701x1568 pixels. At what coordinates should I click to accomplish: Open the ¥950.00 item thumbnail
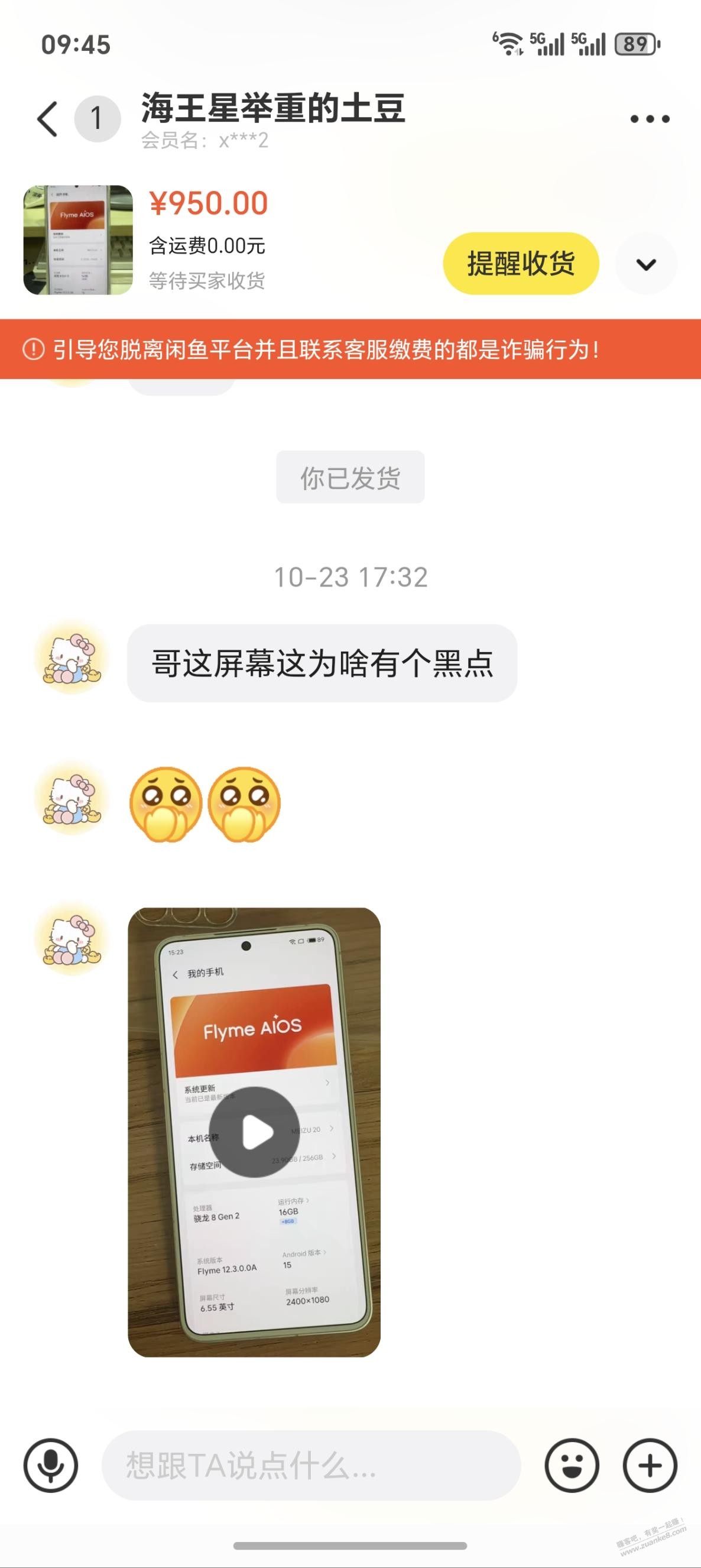78,240
